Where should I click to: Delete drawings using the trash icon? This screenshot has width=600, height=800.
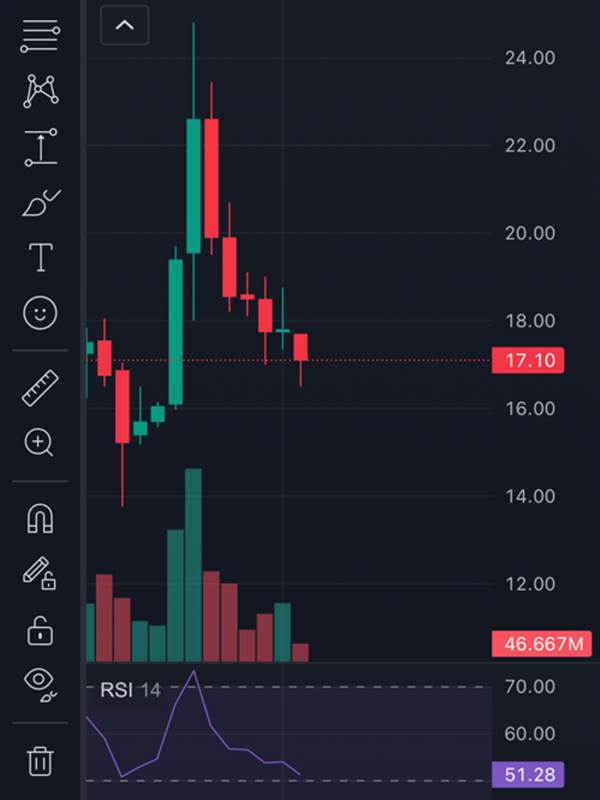tap(40, 760)
